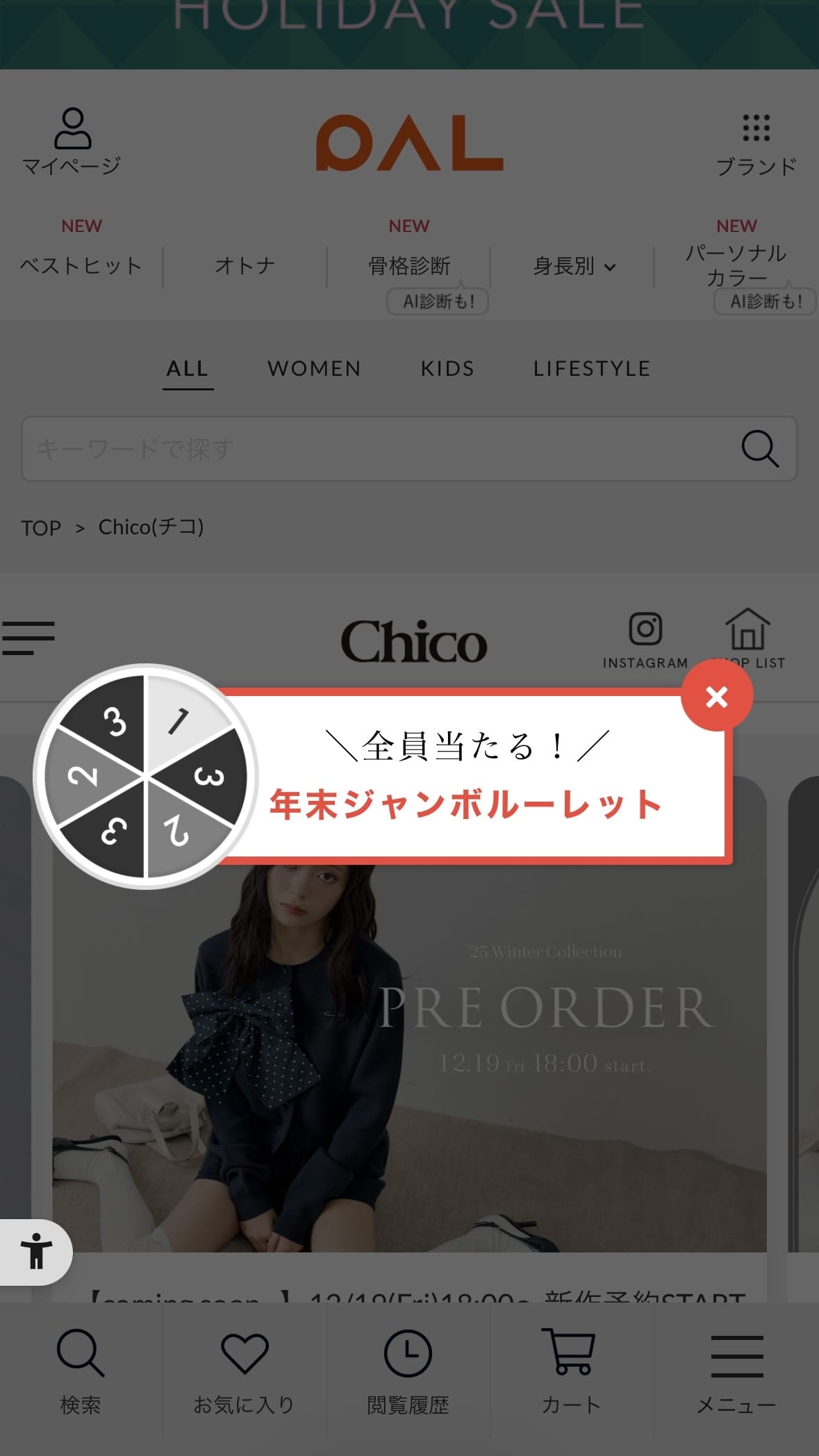Screen dimensions: 819x1456
Task: Open マイページ account page
Action: coord(72,142)
